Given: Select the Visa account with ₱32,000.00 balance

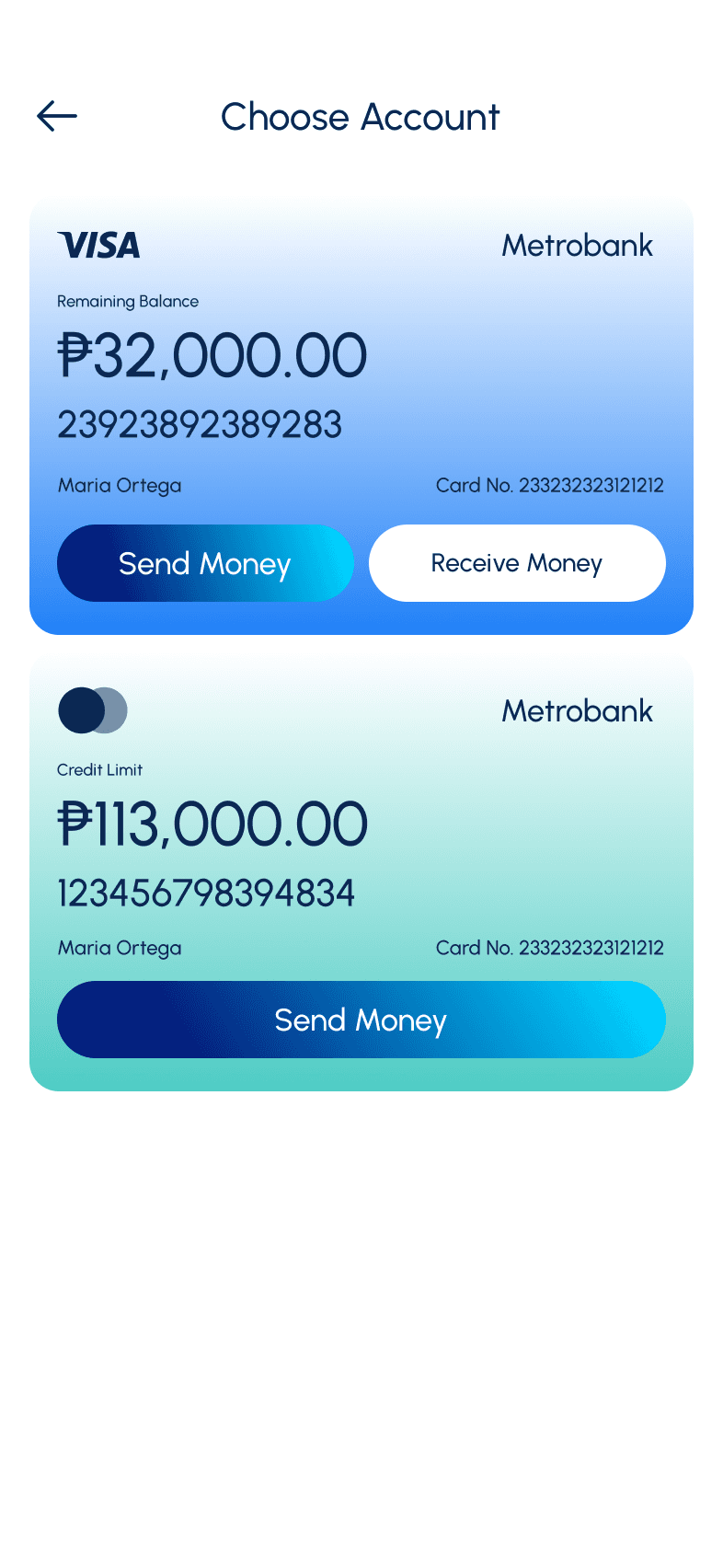Looking at the screenshot, I should pos(361,386).
